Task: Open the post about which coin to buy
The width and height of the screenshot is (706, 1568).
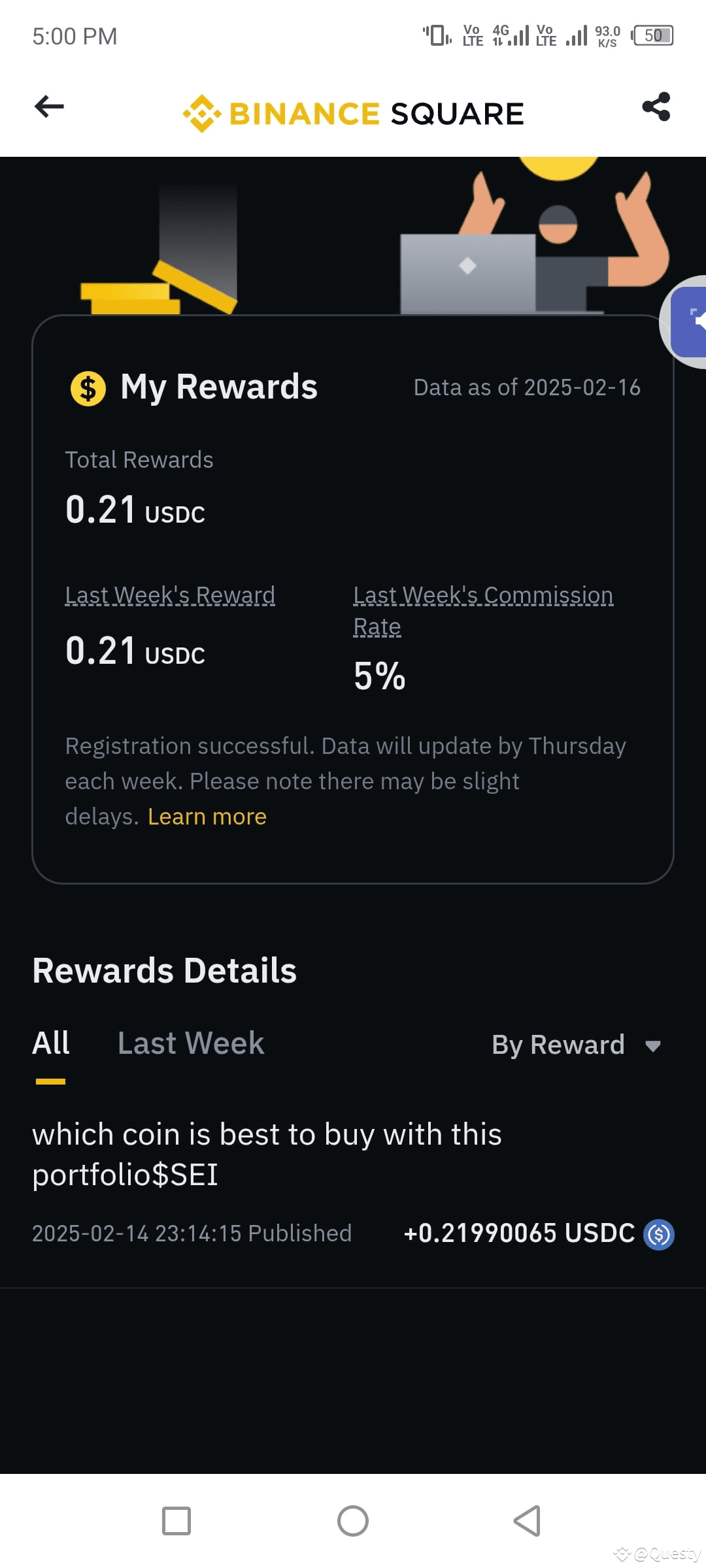Action: (x=267, y=1154)
